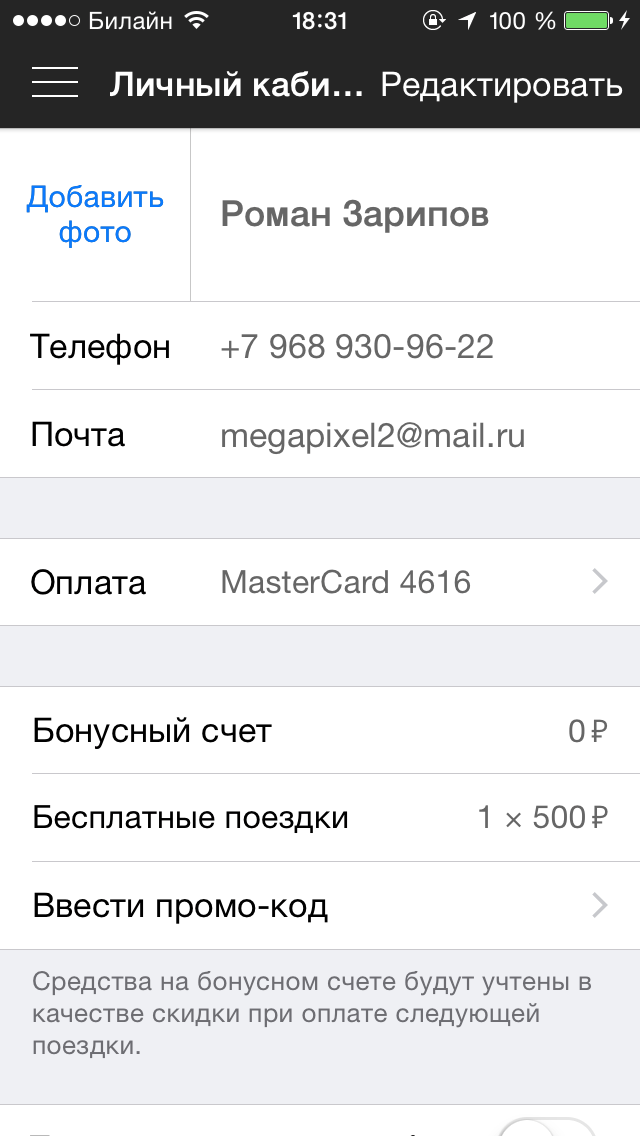Open Ввести промо-код row

[320, 906]
